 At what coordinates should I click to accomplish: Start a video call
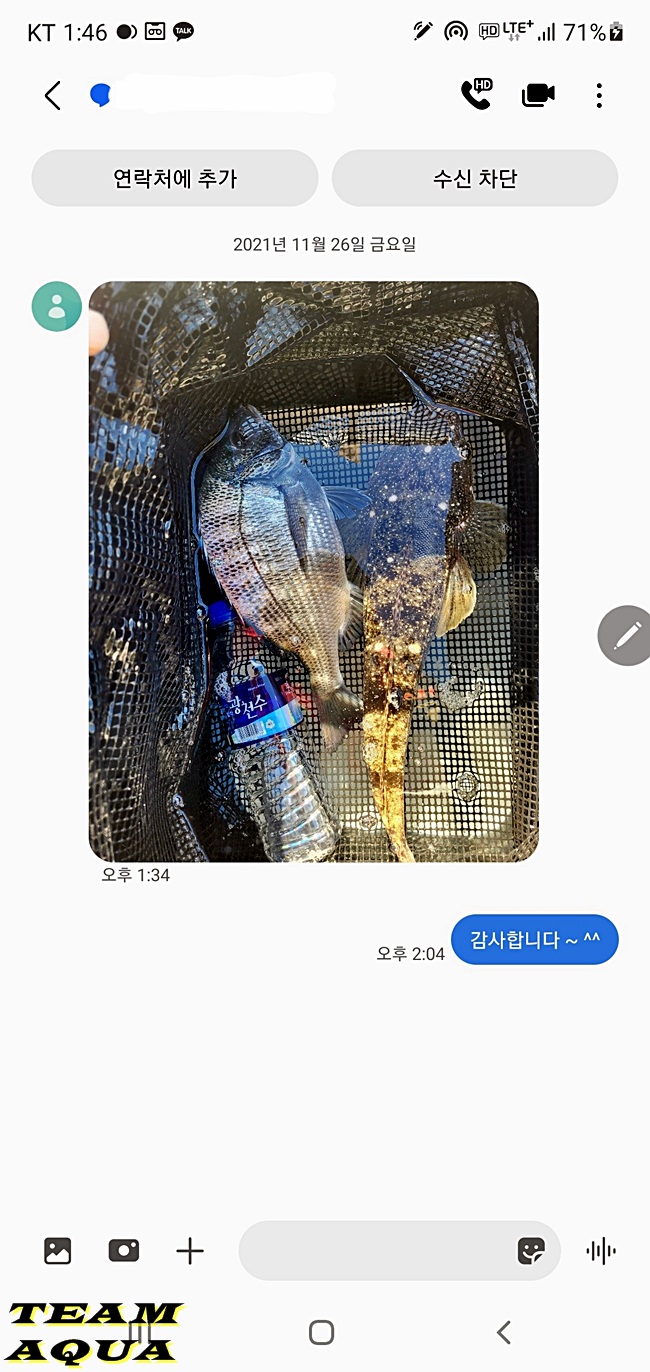538,95
